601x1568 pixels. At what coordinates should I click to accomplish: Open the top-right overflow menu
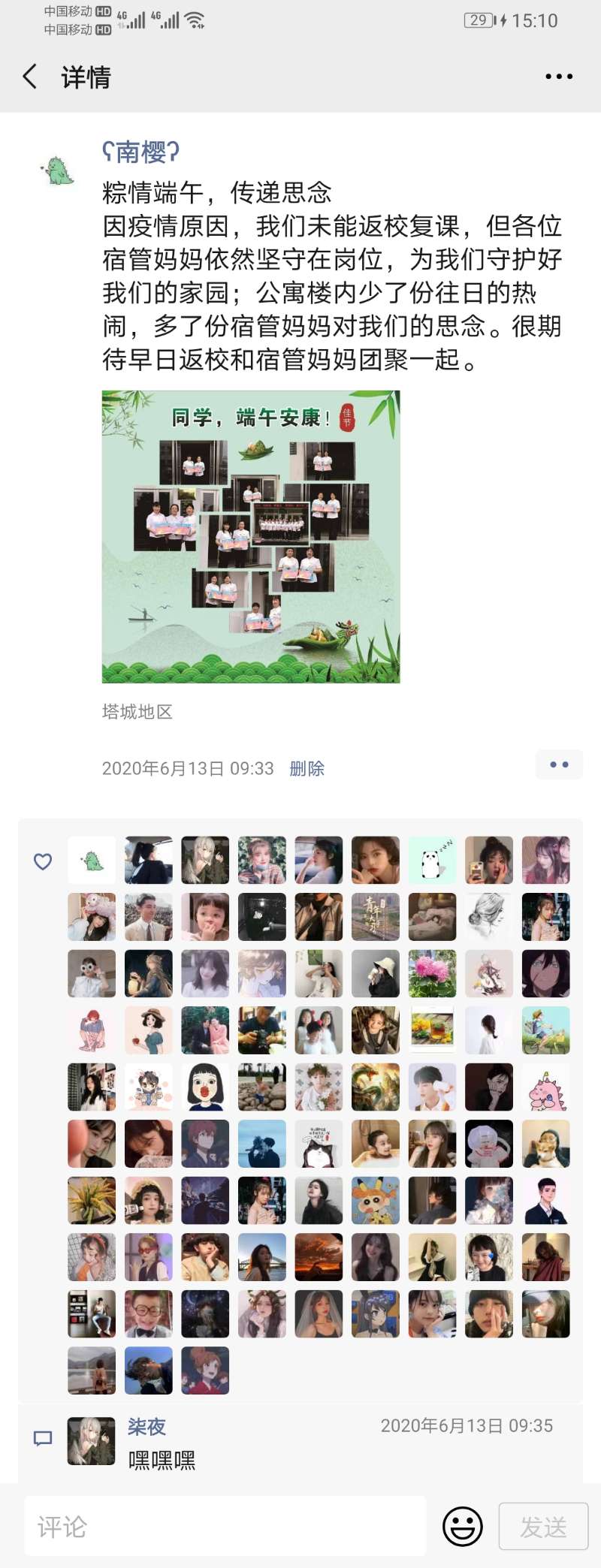(559, 77)
